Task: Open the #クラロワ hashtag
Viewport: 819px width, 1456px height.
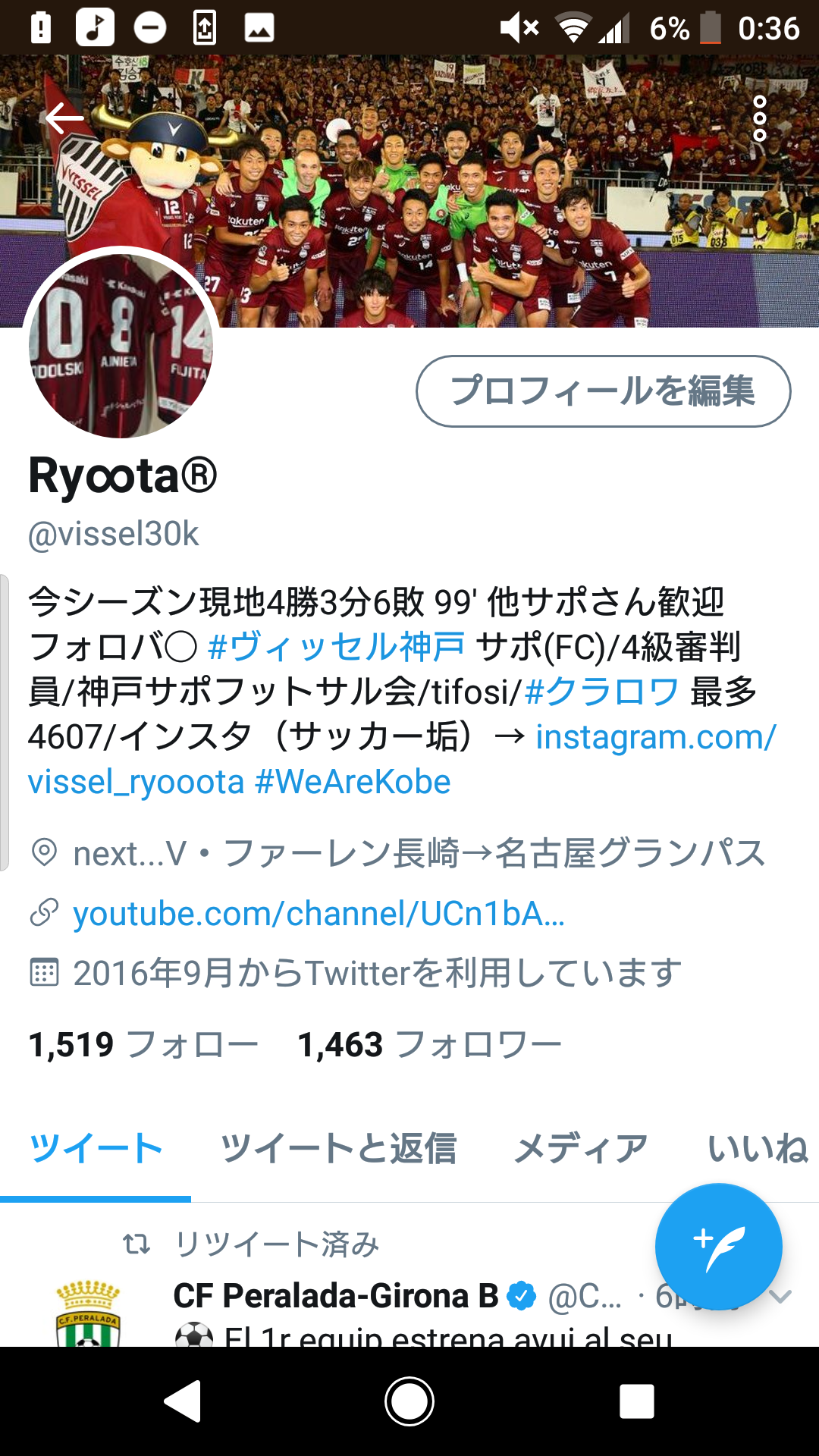Action: click(x=601, y=692)
